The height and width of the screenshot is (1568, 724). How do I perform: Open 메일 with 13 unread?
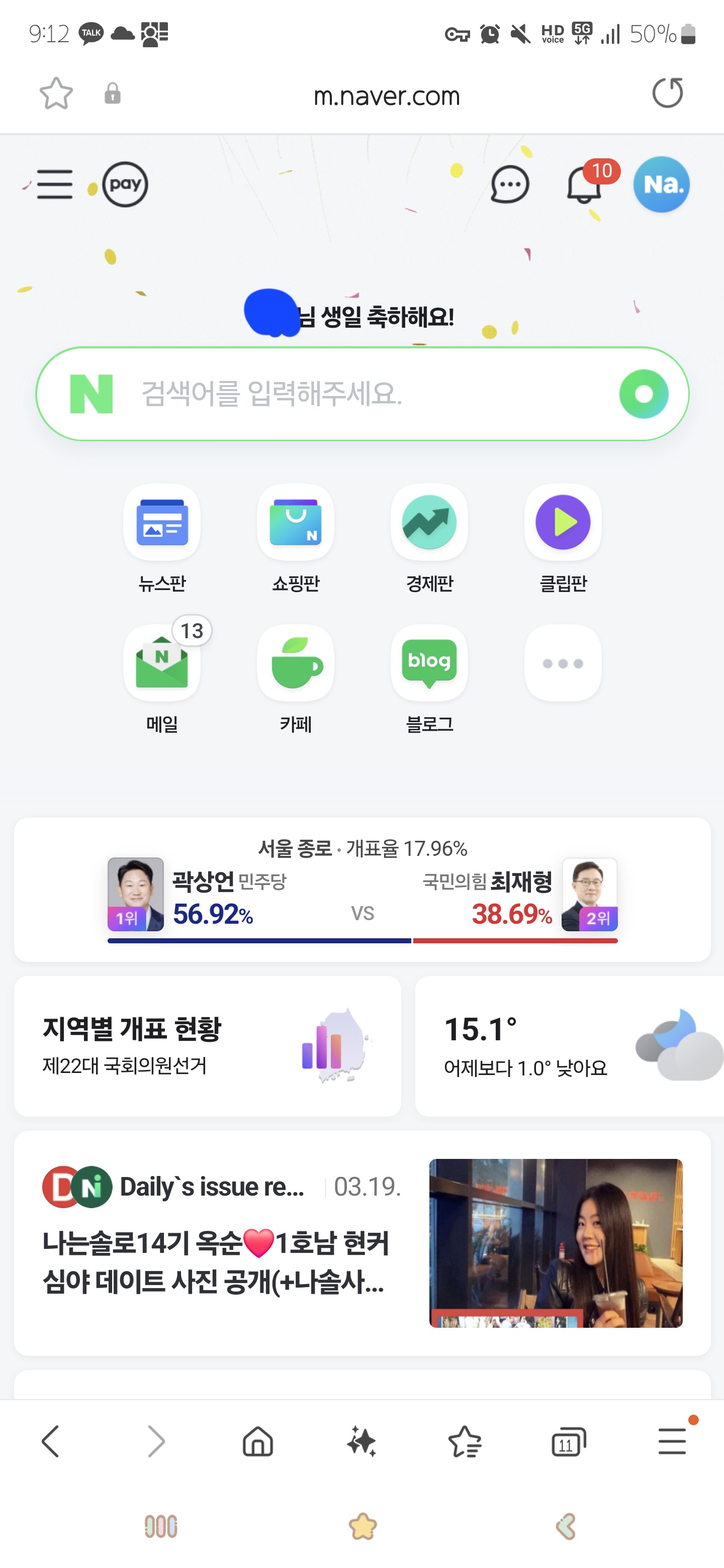tap(162, 678)
